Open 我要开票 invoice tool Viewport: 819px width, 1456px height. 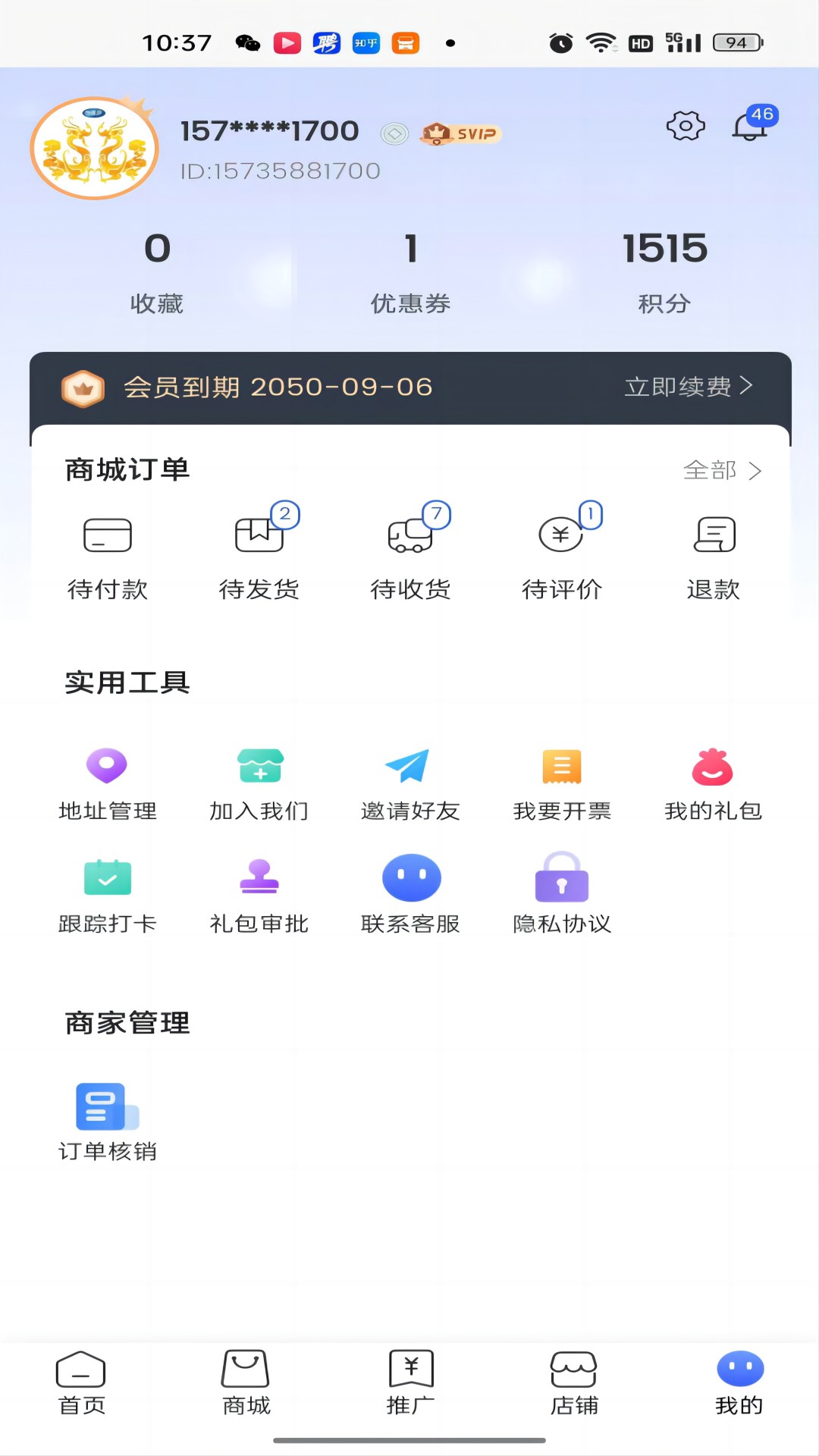pyautogui.click(x=562, y=784)
